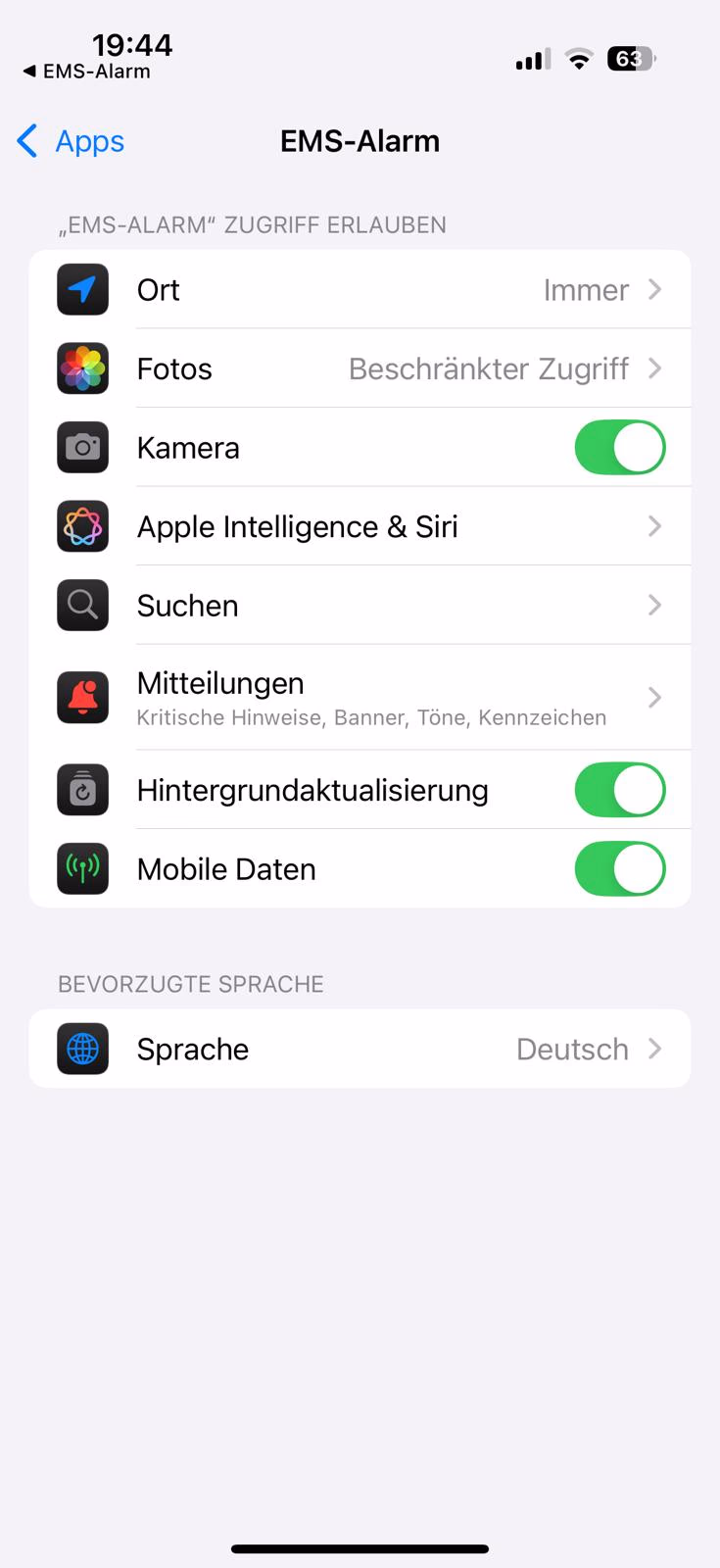This screenshot has width=720, height=1568.
Task: Open Fotos access settings
Action: pos(360,368)
